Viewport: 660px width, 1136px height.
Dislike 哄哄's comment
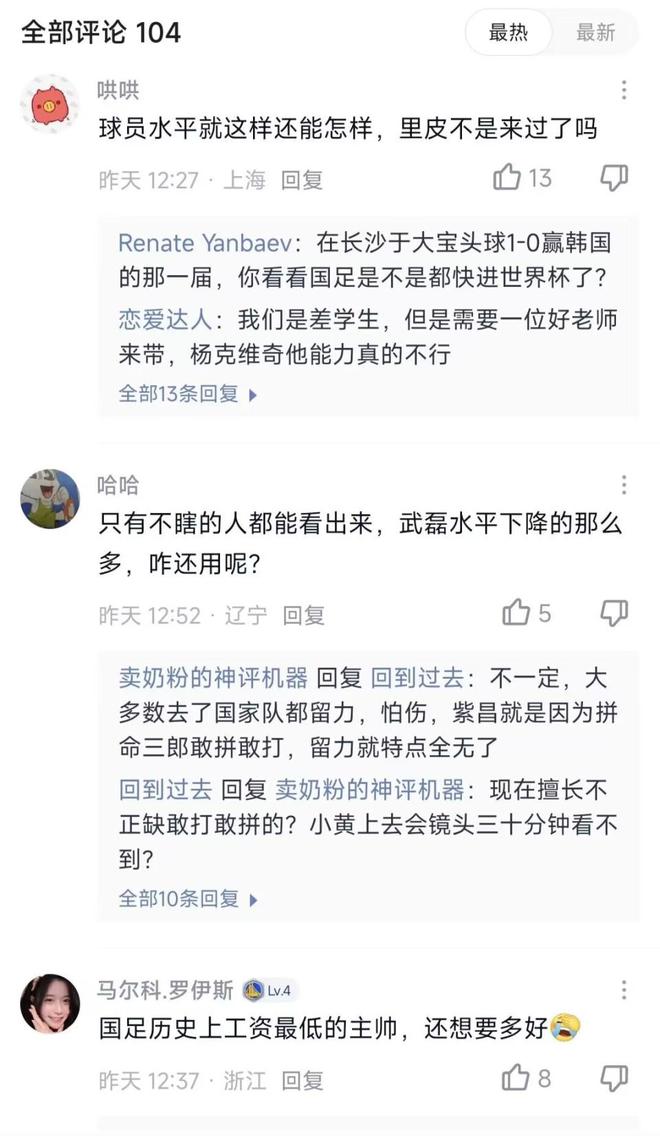coord(613,178)
